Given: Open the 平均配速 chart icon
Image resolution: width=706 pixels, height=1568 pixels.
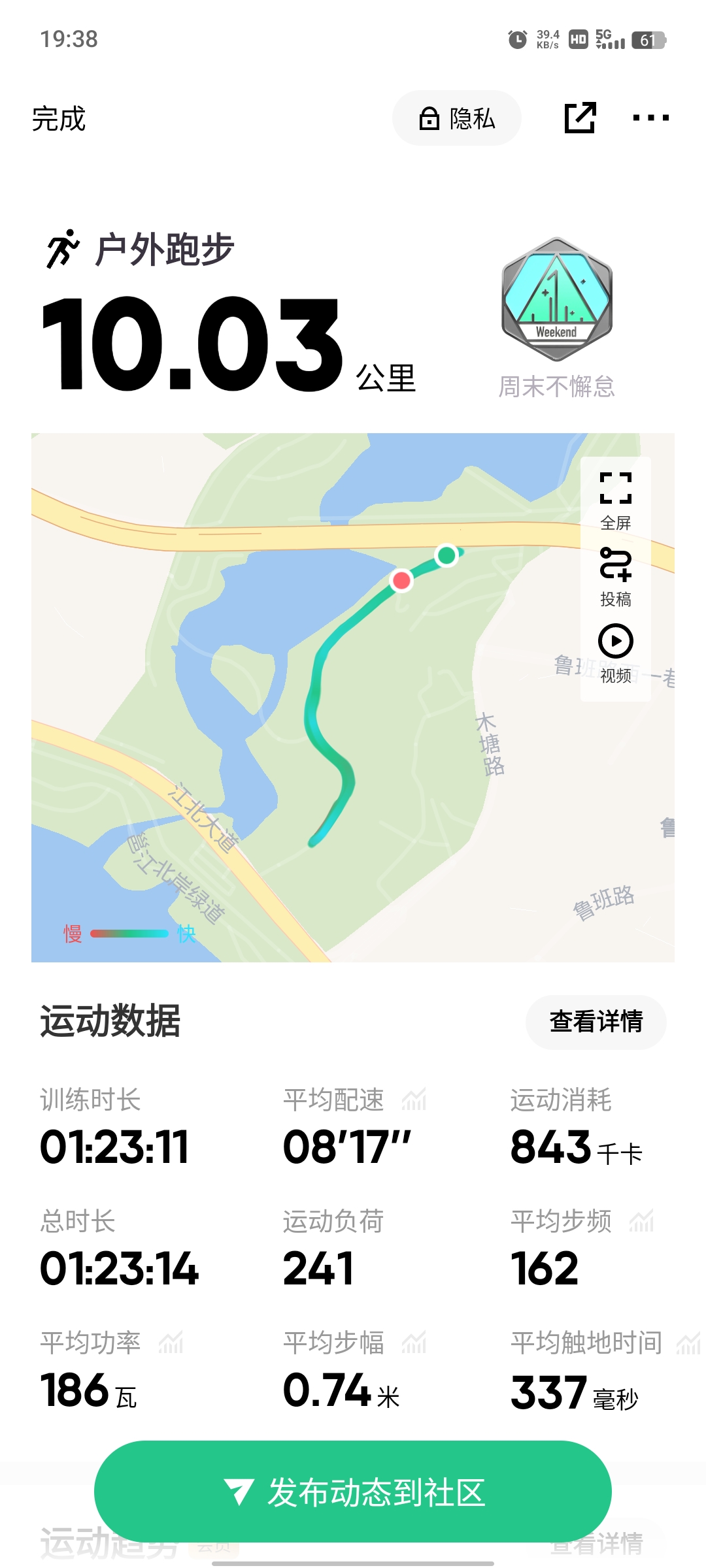Looking at the screenshot, I should click(x=414, y=1100).
